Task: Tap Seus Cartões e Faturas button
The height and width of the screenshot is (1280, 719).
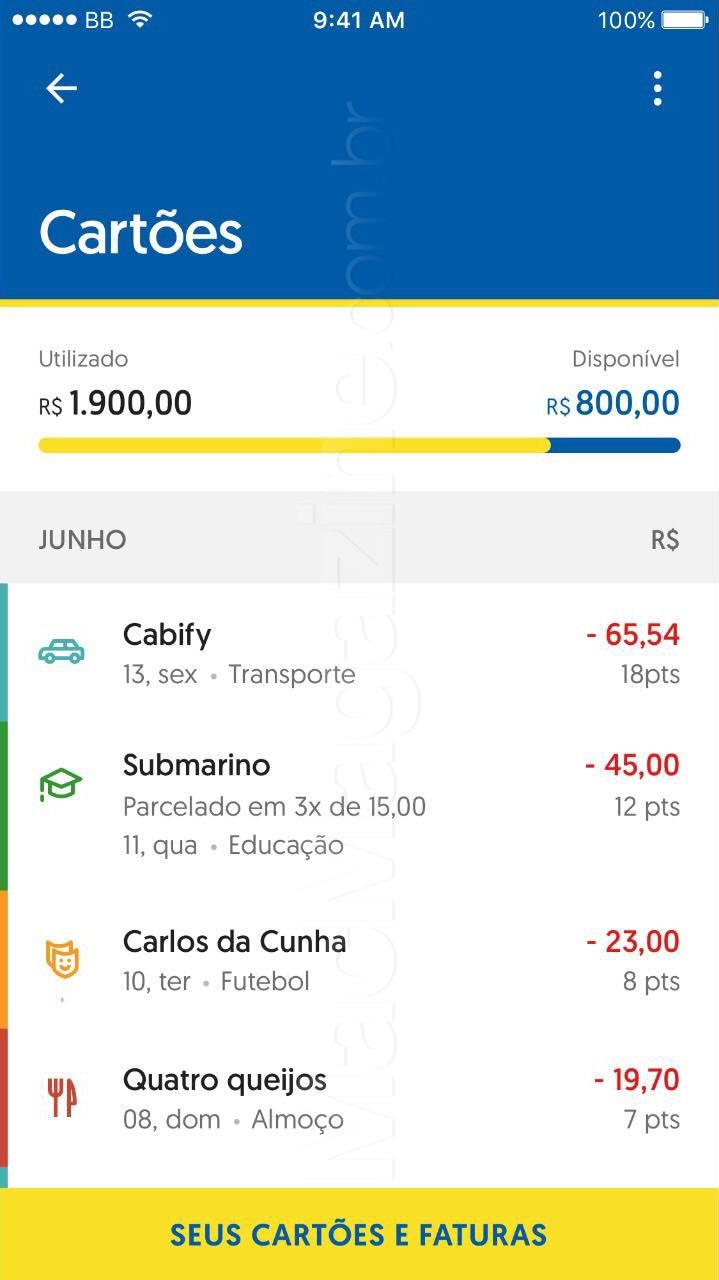Action: coord(360,1234)
